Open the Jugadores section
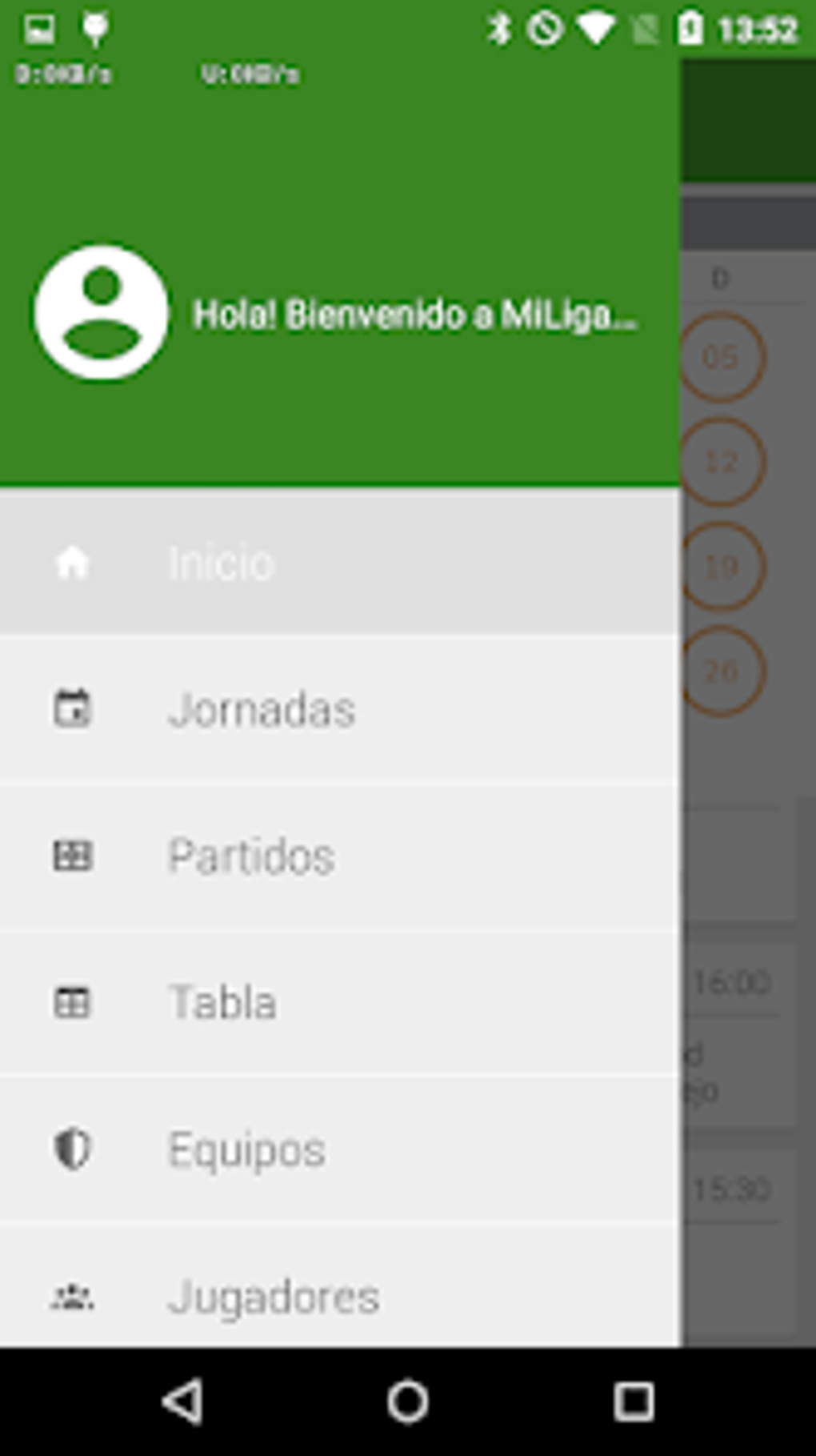816x1456 pixels. [340, 1286]
